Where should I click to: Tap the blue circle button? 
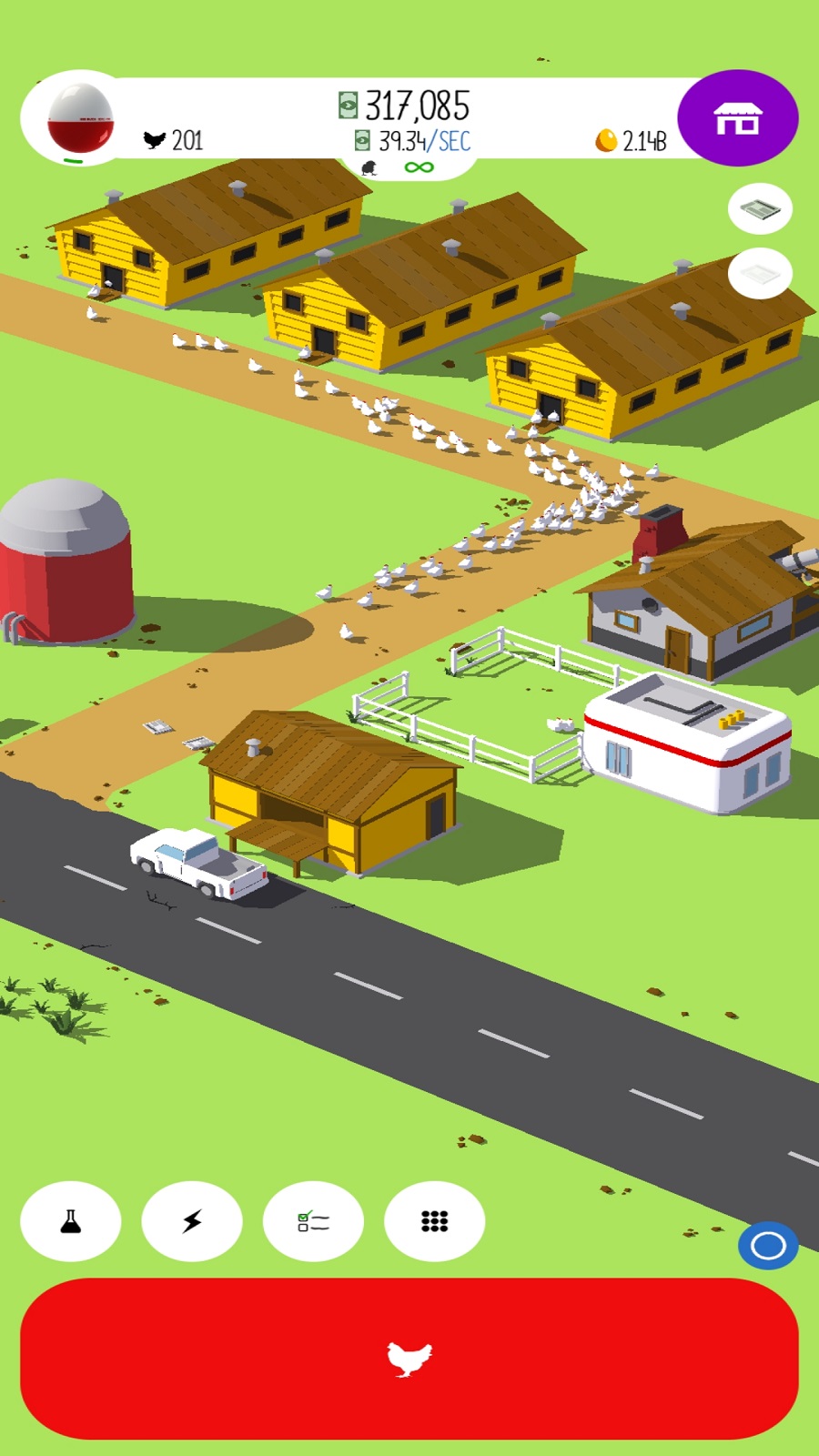pos(768,1245)
